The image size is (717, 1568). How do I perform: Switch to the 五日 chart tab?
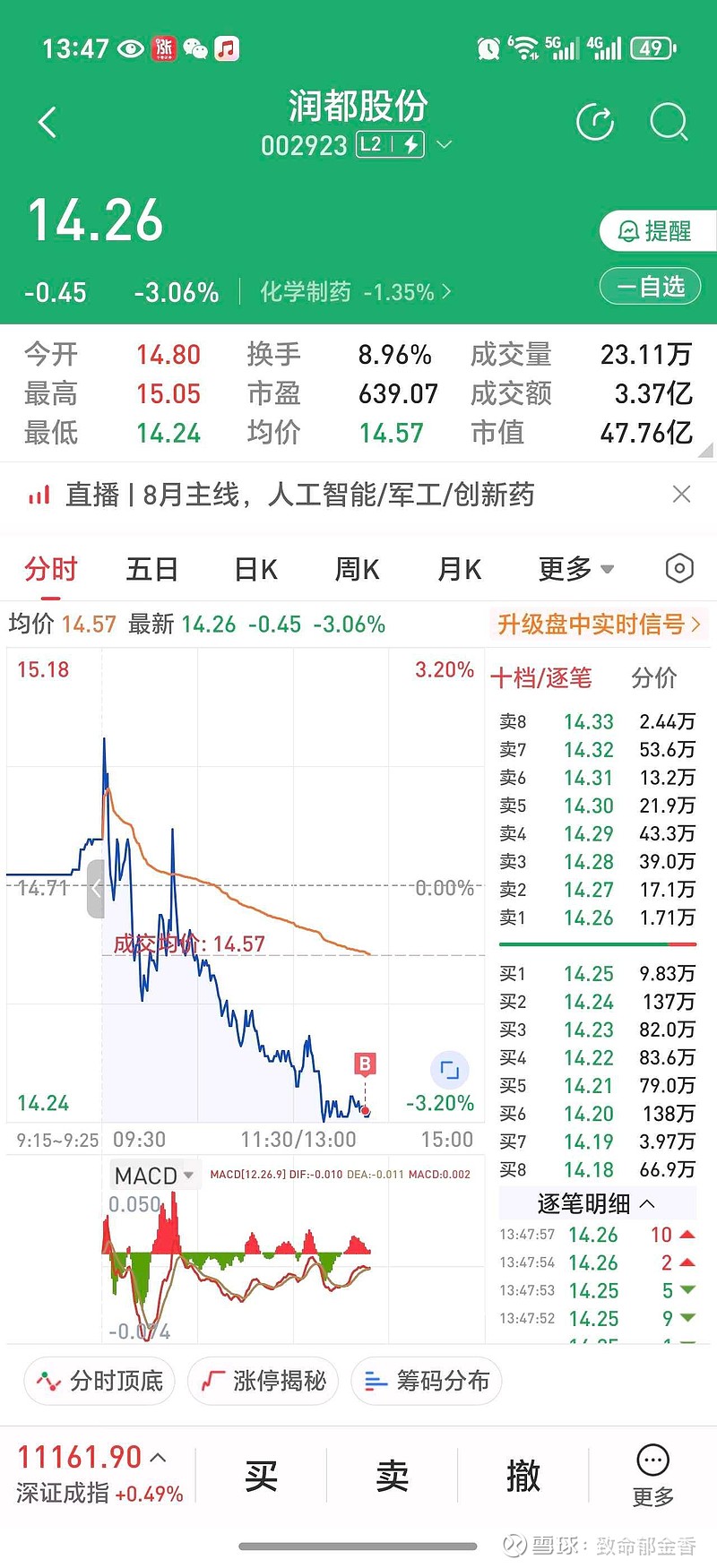(x=151, y=569)
